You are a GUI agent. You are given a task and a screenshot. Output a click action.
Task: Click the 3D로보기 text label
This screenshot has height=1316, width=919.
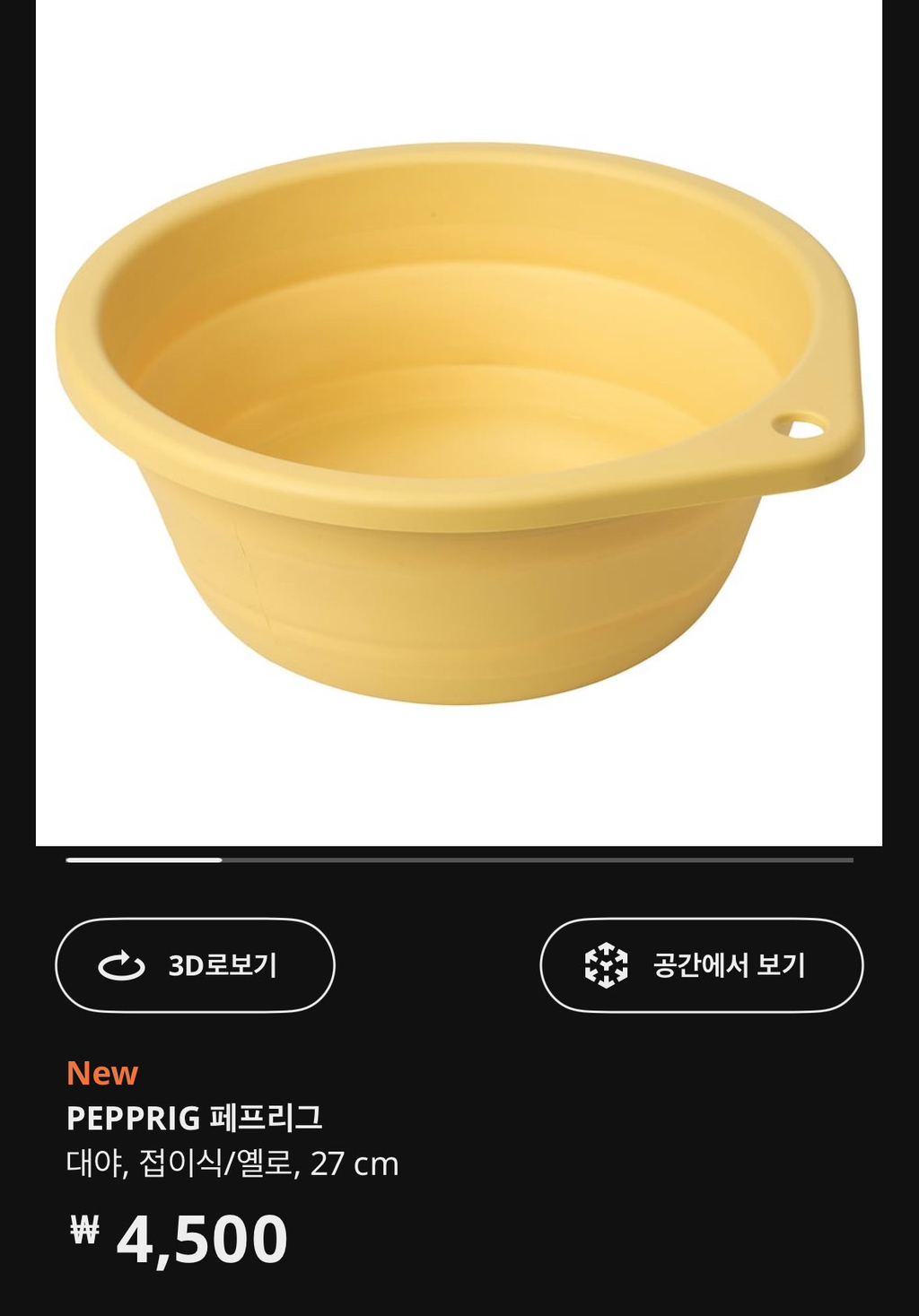pyautogui.click(x=223, y=966)
